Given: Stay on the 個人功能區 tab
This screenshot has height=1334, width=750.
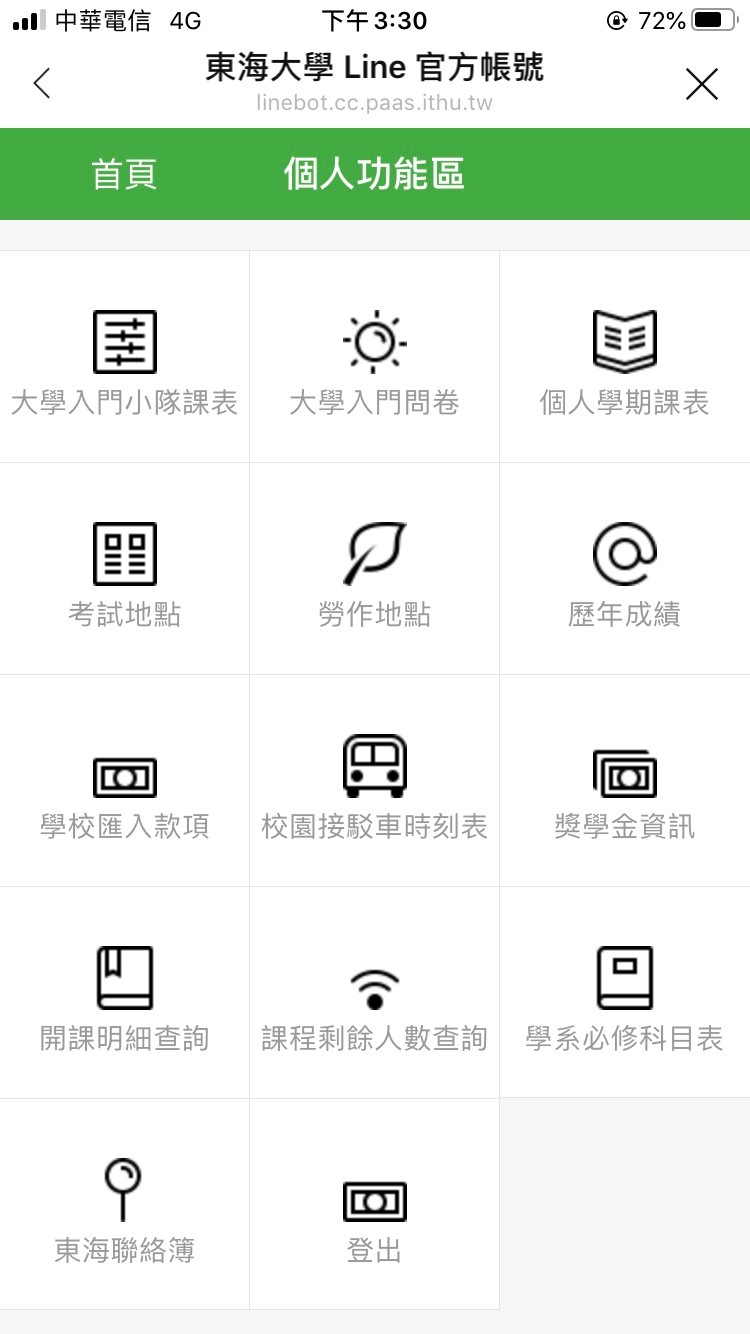Looking at the screenshot, I should pos(374,174).
